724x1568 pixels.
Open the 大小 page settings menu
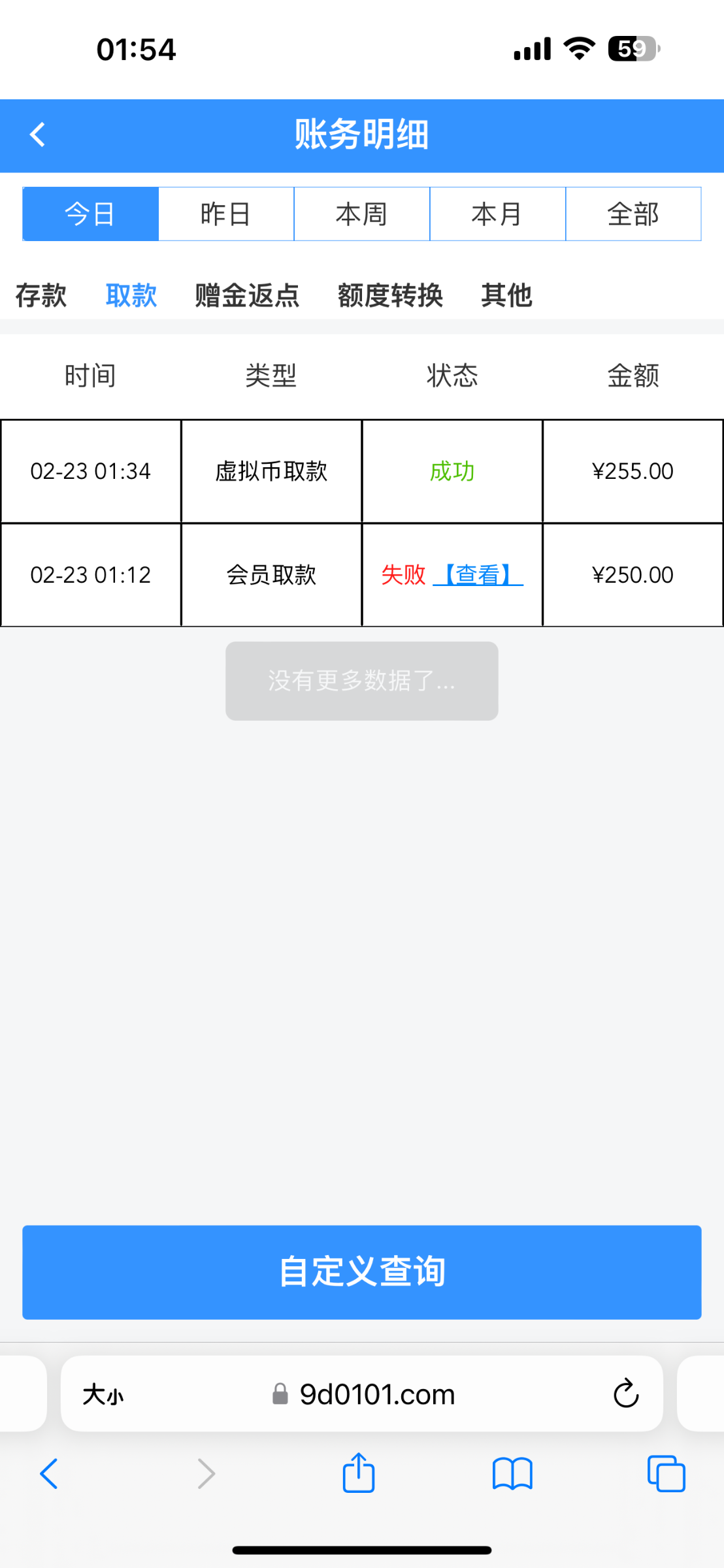[x=103, y=1395]
